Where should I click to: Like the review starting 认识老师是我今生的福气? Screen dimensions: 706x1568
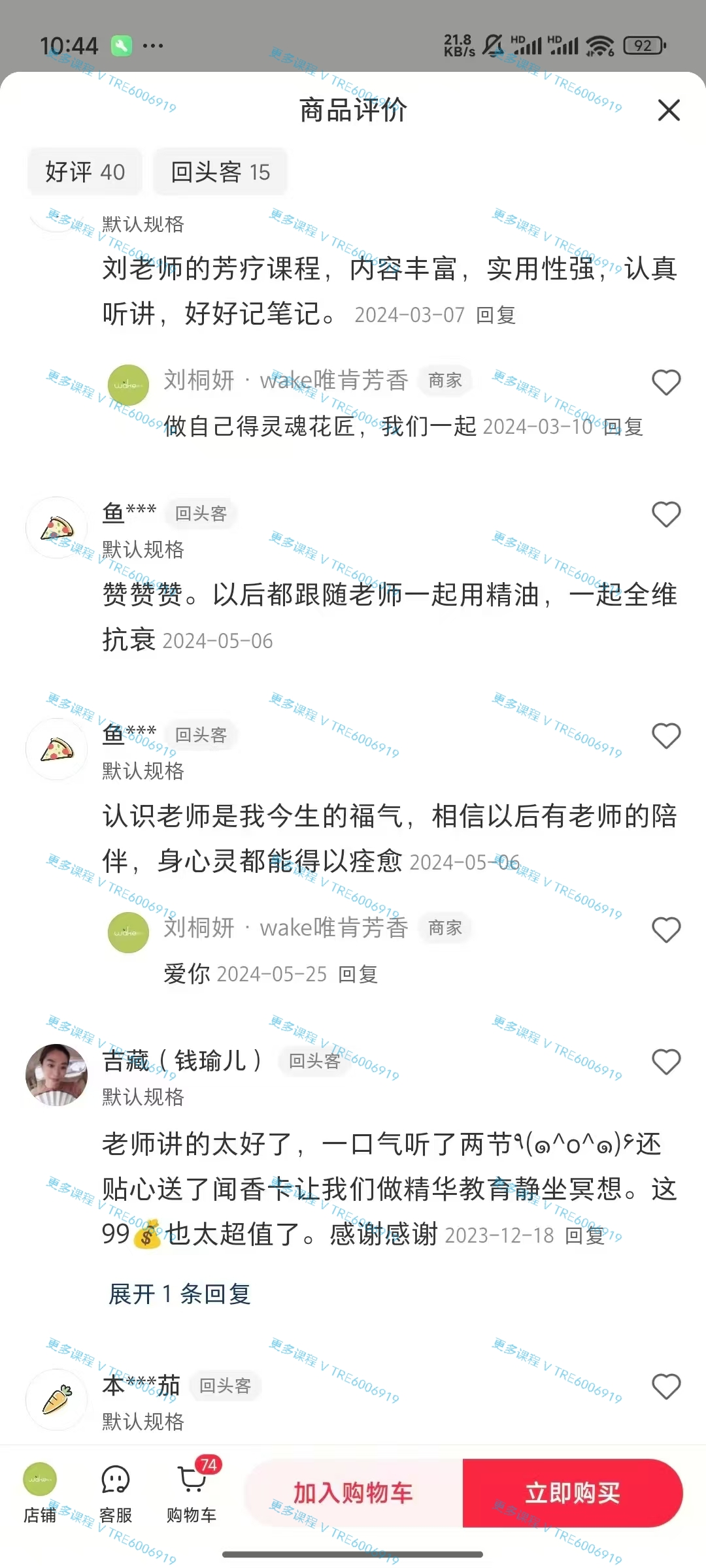click(666, 736)
